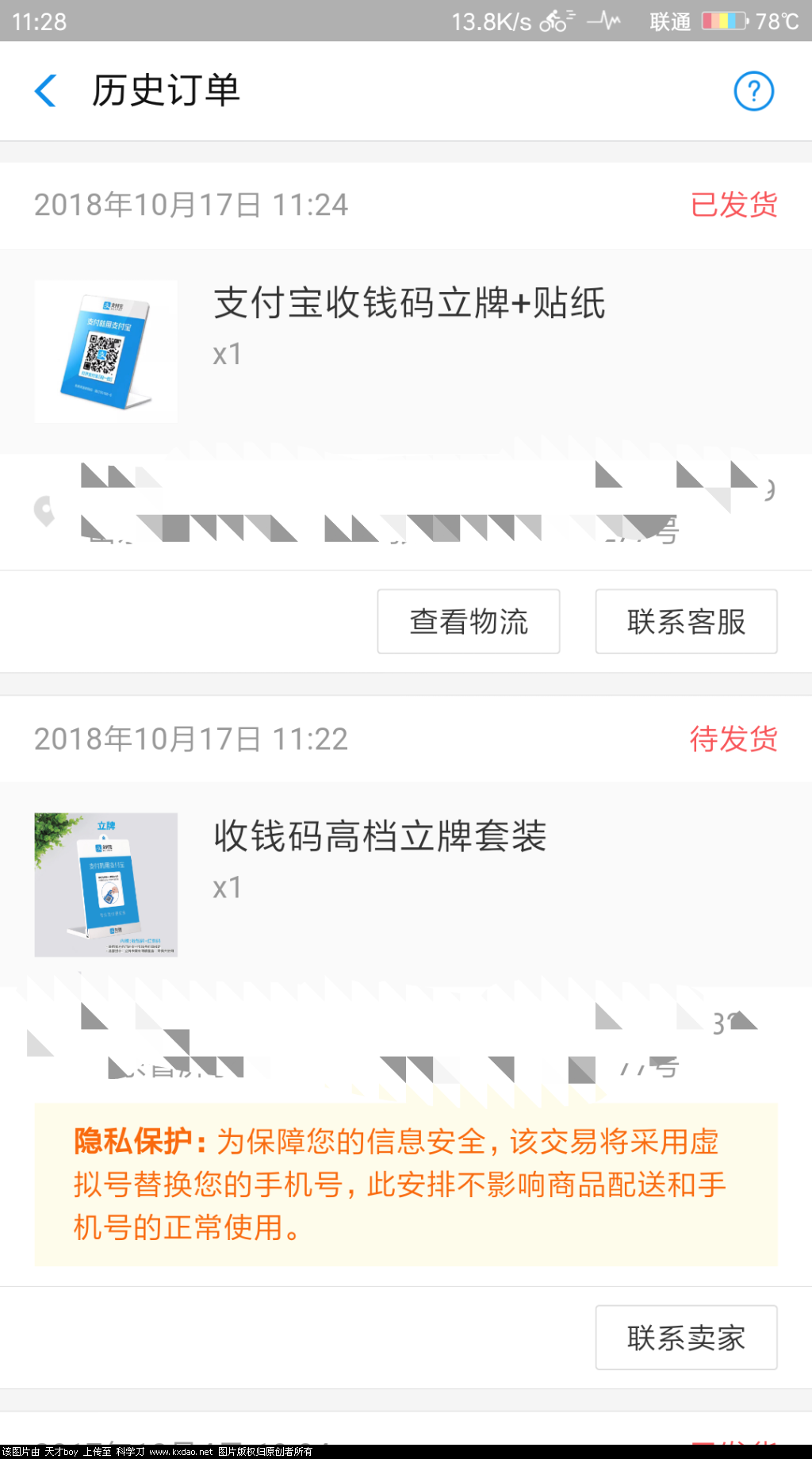
Task: Tap the 联系卖家 button on the second order
Action: click(686, 1338)
